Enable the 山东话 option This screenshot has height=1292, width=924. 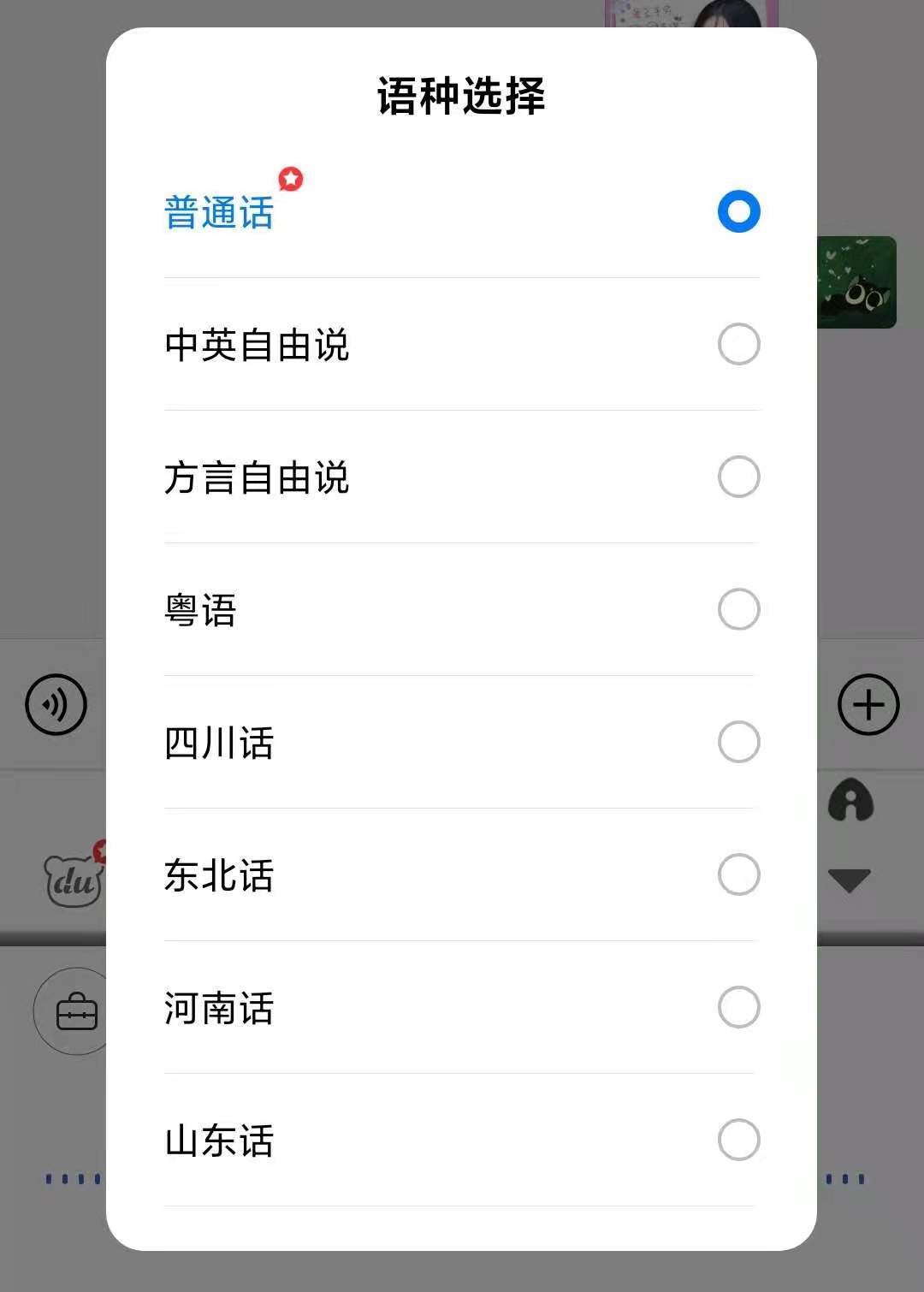(737, 1140)
